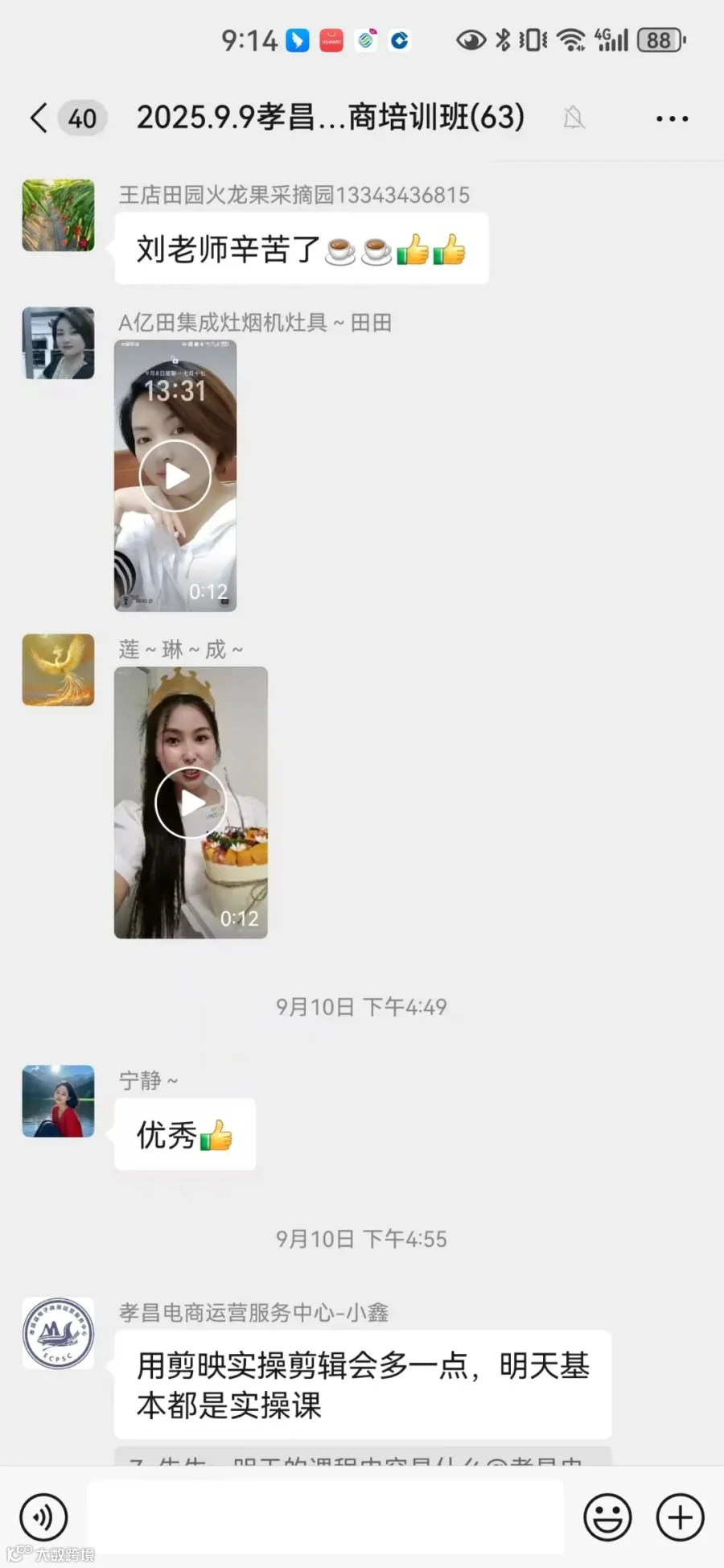Tap the message text input field
The image size is (724, 1568).
tap(325, 1517)
